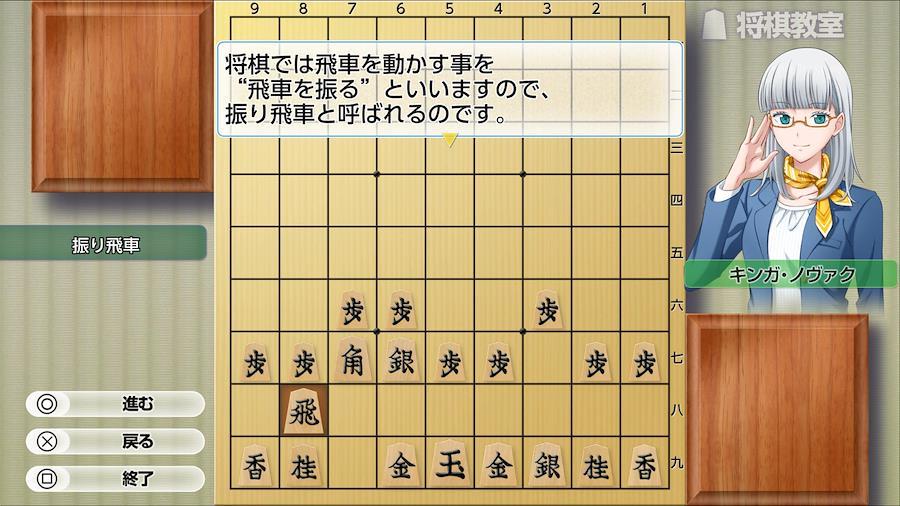This screenshot has height=506, width=900.
Task: Exit the lesson via 終了
Action: [x=115, y=478]
